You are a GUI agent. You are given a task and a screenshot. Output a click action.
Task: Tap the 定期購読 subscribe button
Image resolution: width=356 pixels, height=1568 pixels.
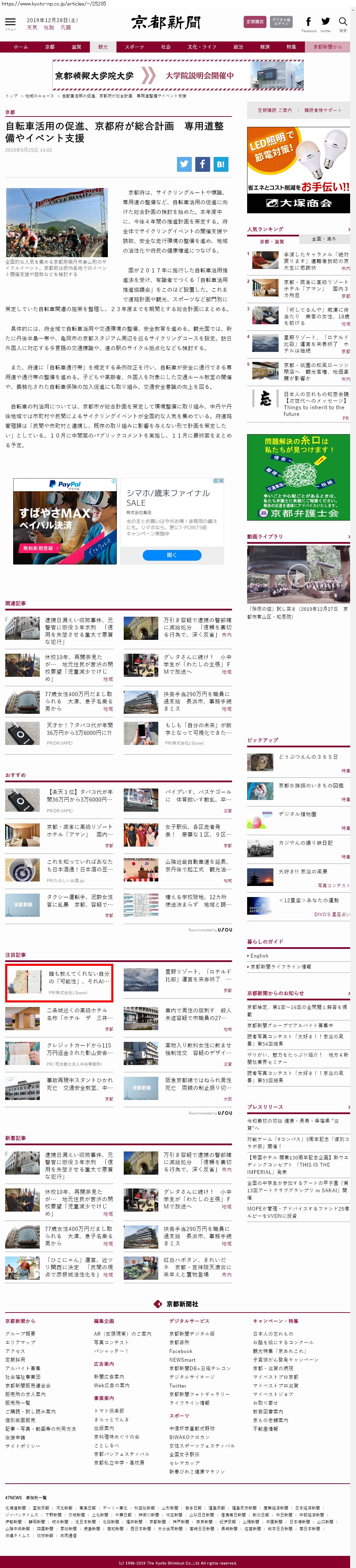pyautogui.click(x=254, y=22)
